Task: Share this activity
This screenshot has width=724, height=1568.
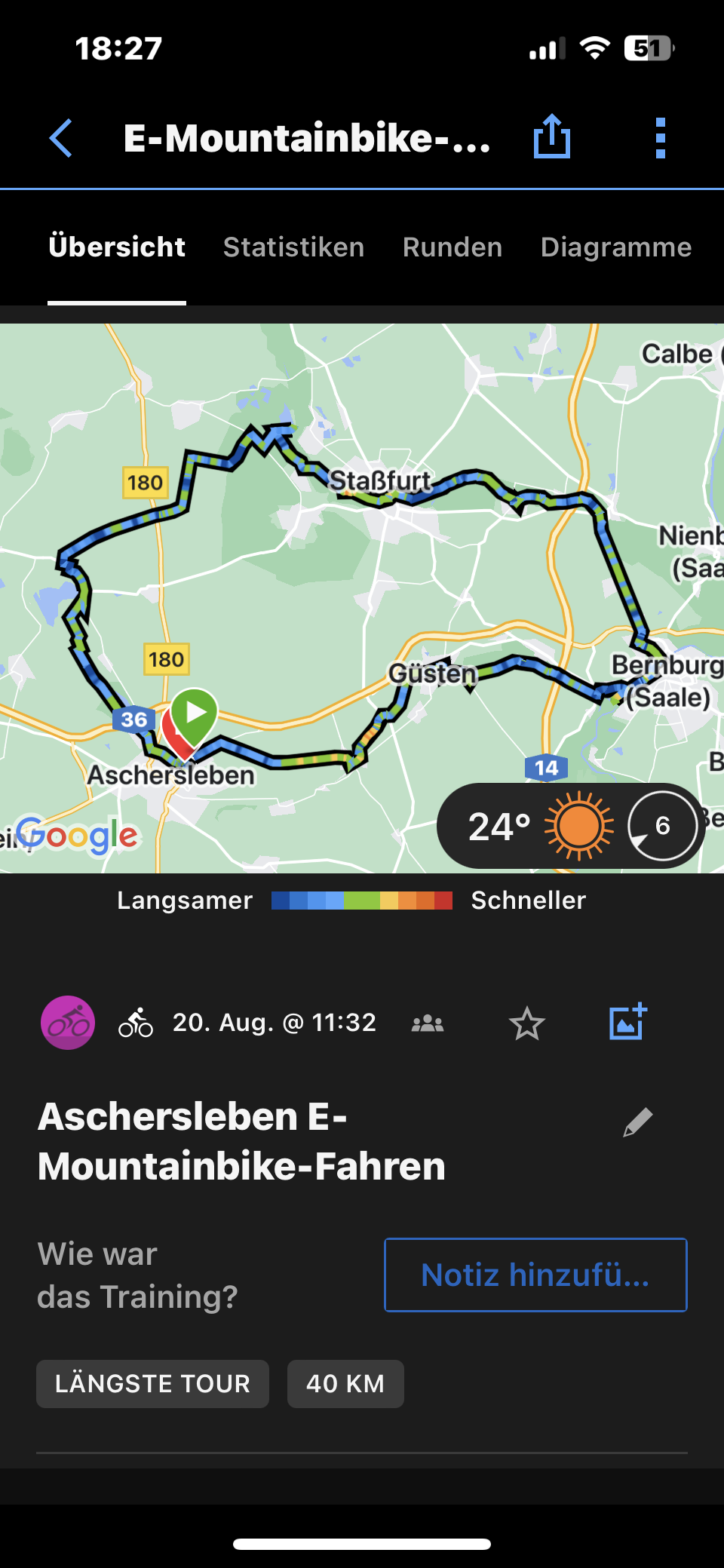Action: click(x=551, y=137)
